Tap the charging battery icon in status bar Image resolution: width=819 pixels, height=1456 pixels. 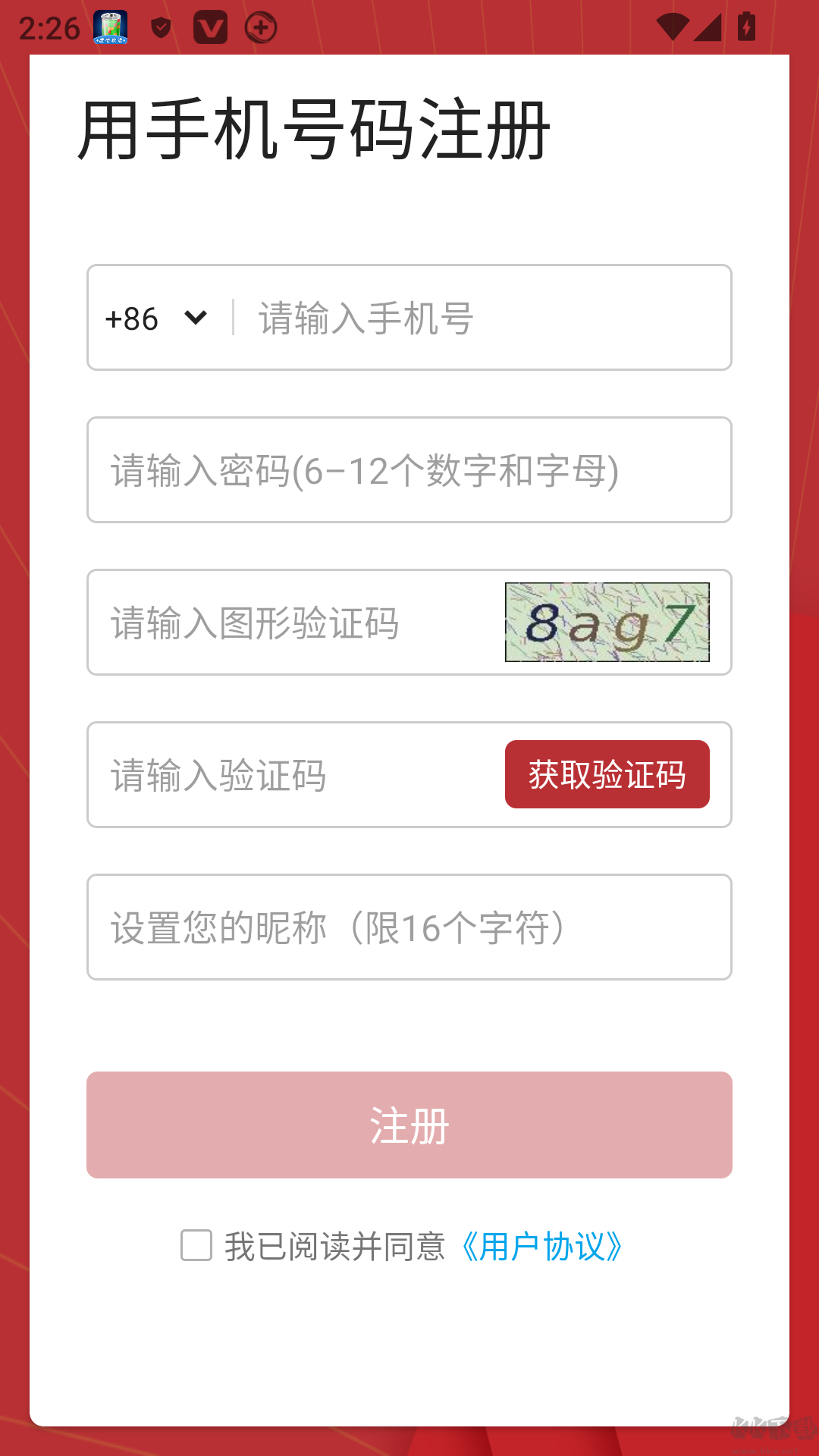click(745, 27)
